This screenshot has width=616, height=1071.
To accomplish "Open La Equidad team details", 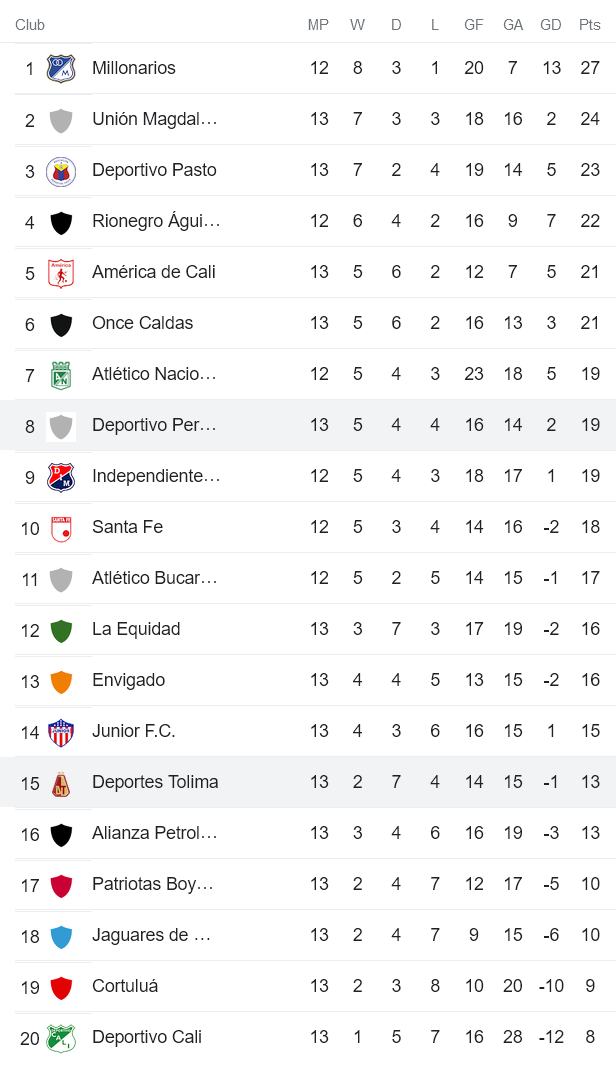I will (x=136, y=629).
